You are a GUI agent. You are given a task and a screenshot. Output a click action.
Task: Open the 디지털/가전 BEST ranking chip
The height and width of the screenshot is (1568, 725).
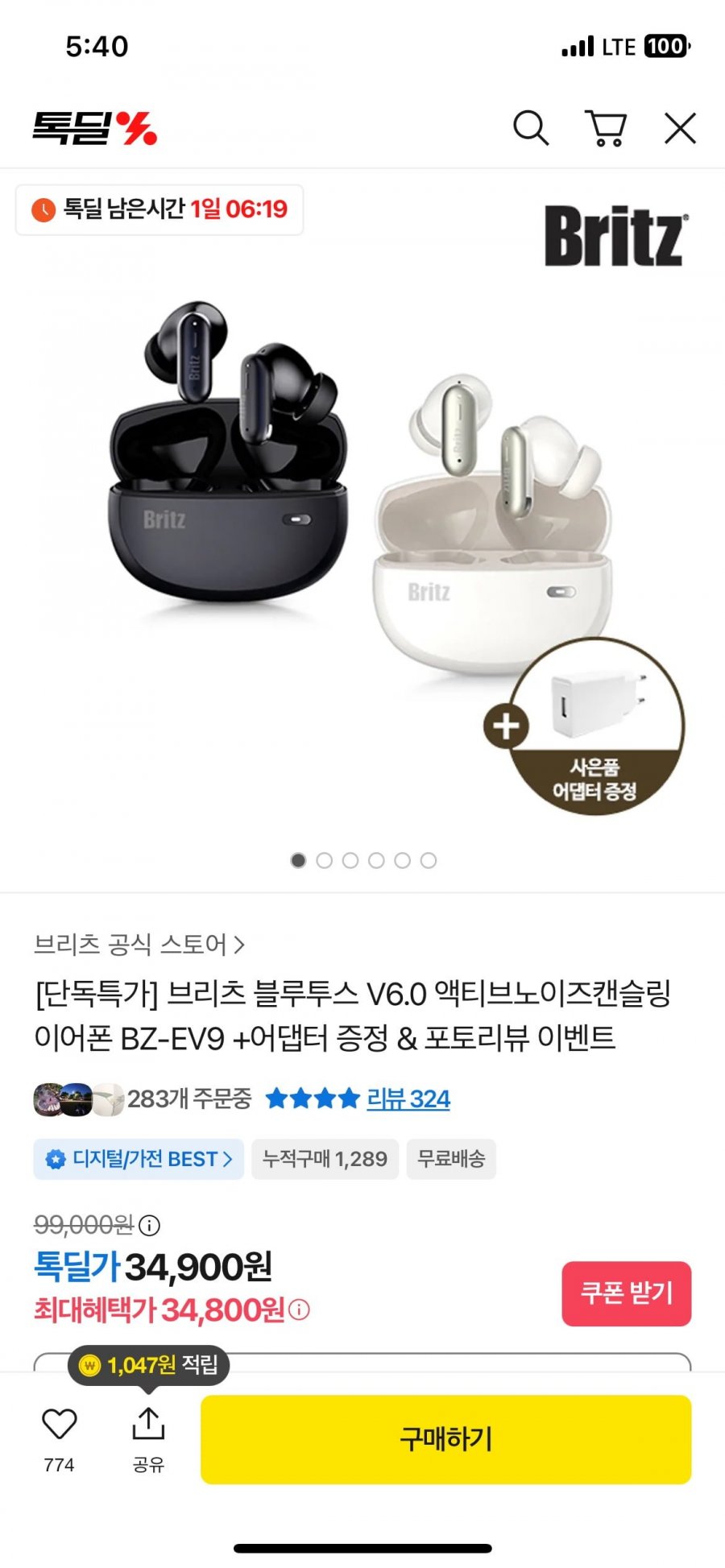[139, 1159]
